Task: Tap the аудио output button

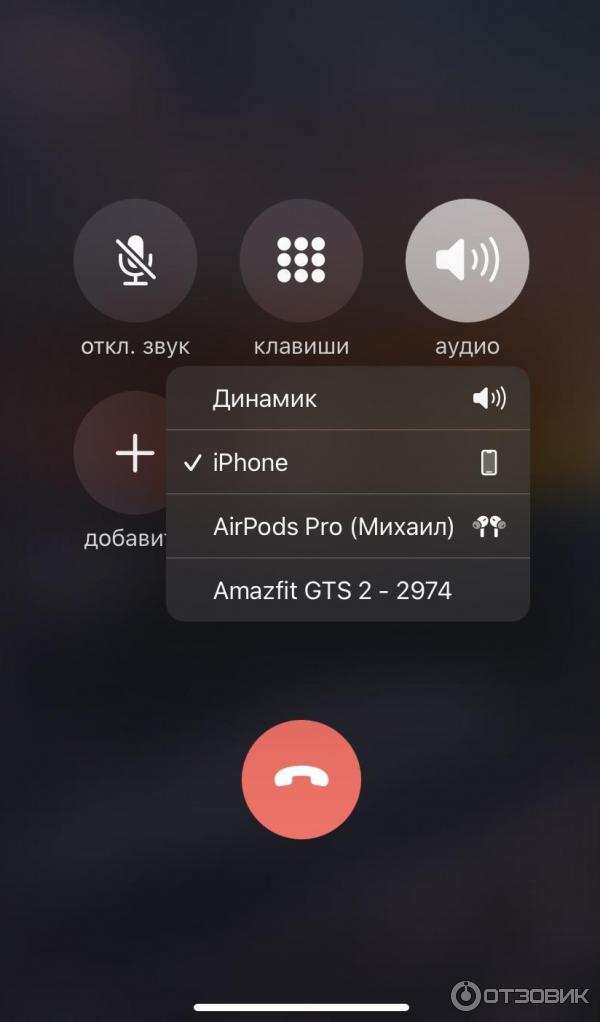Action: pyautogui.click(x=467, y=261)
